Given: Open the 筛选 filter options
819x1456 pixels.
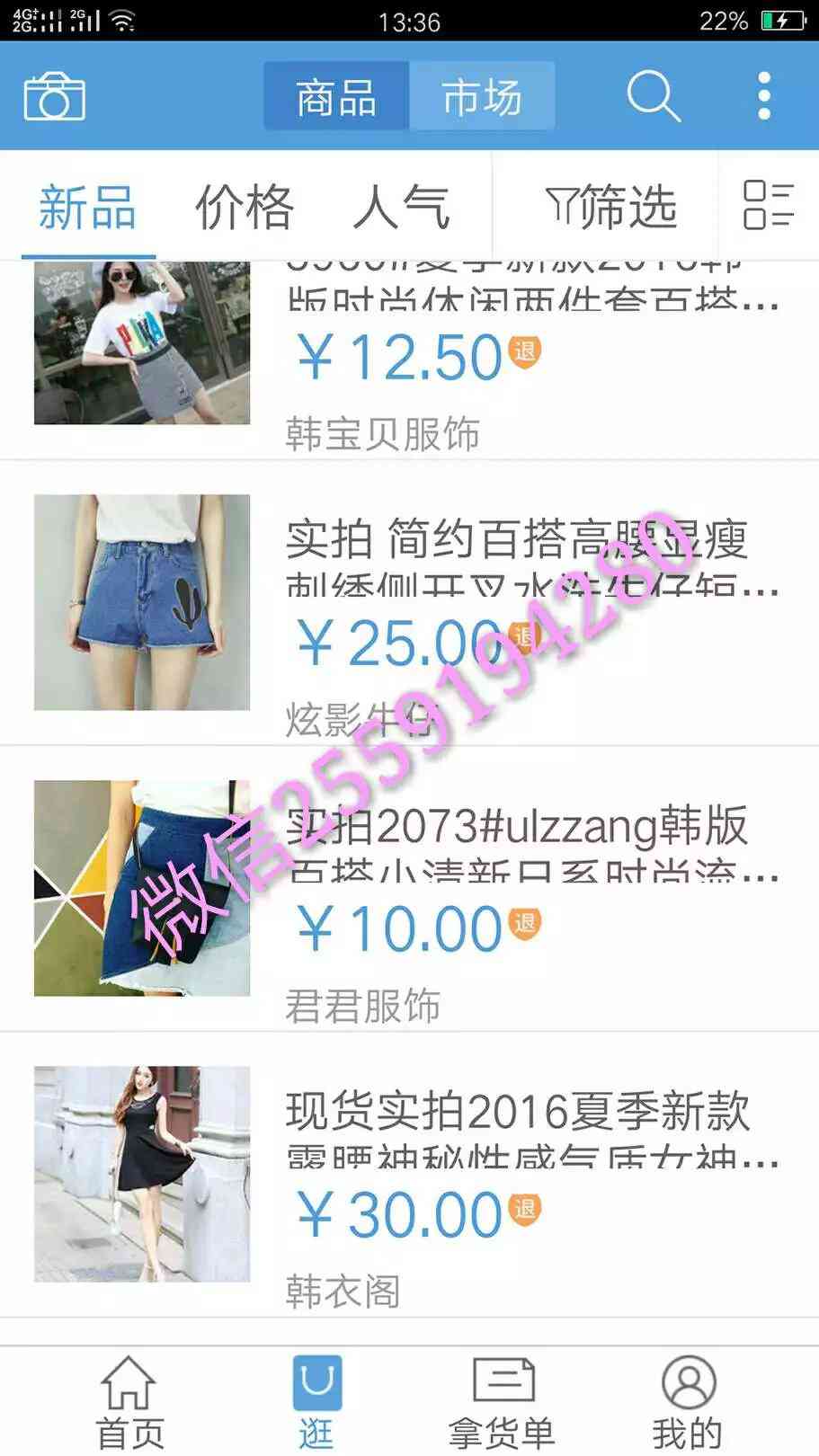Looking at the screenshot, I should (611, 208).
